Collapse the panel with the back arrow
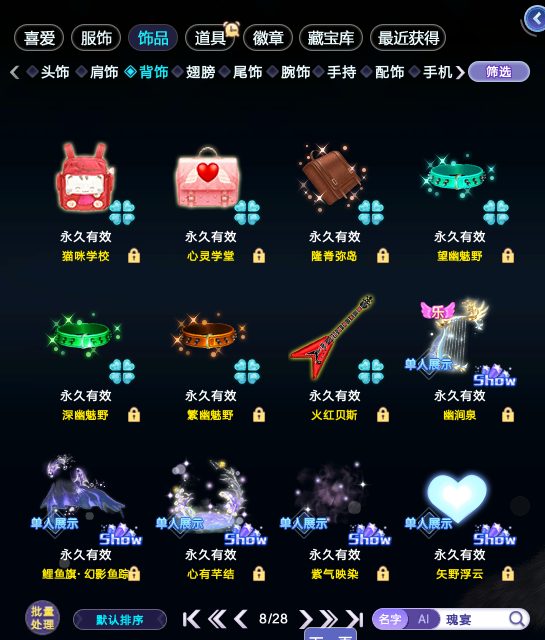 point(535,18)
